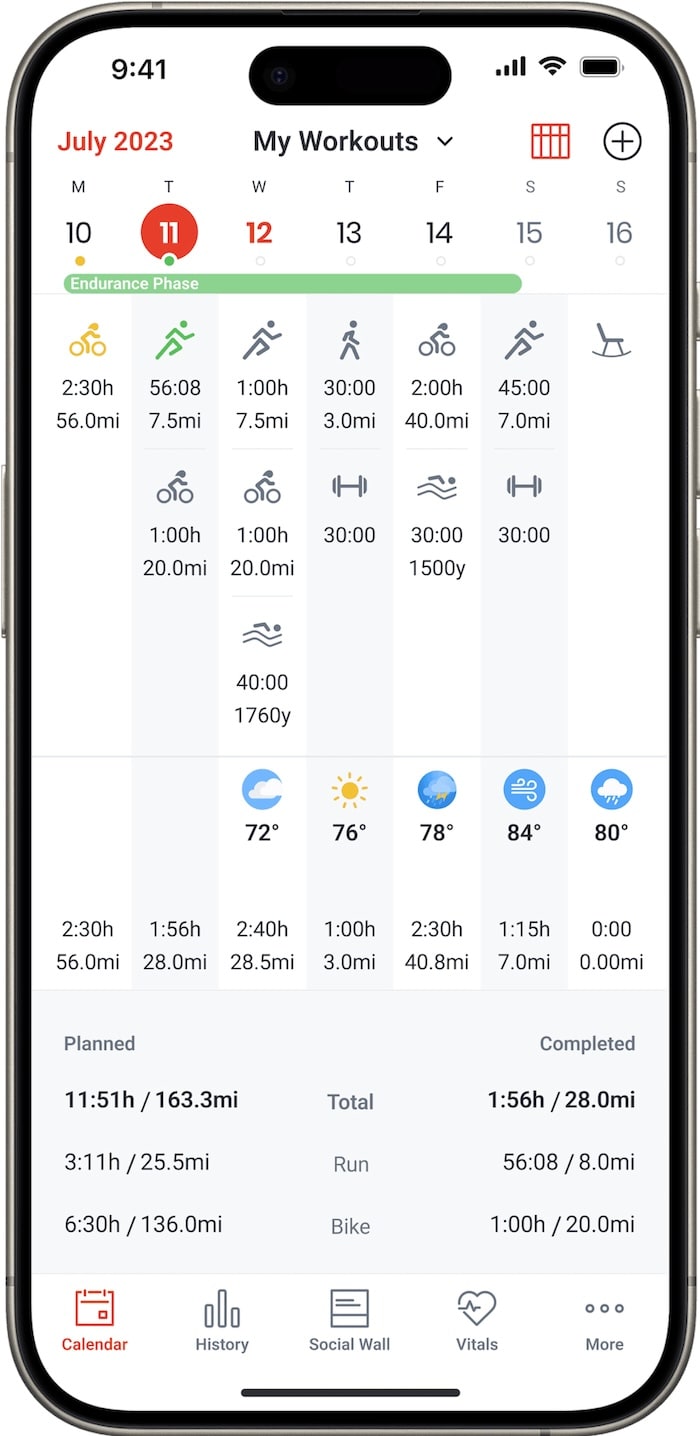Open the month grid calendar view

click(x=550, y=141)
